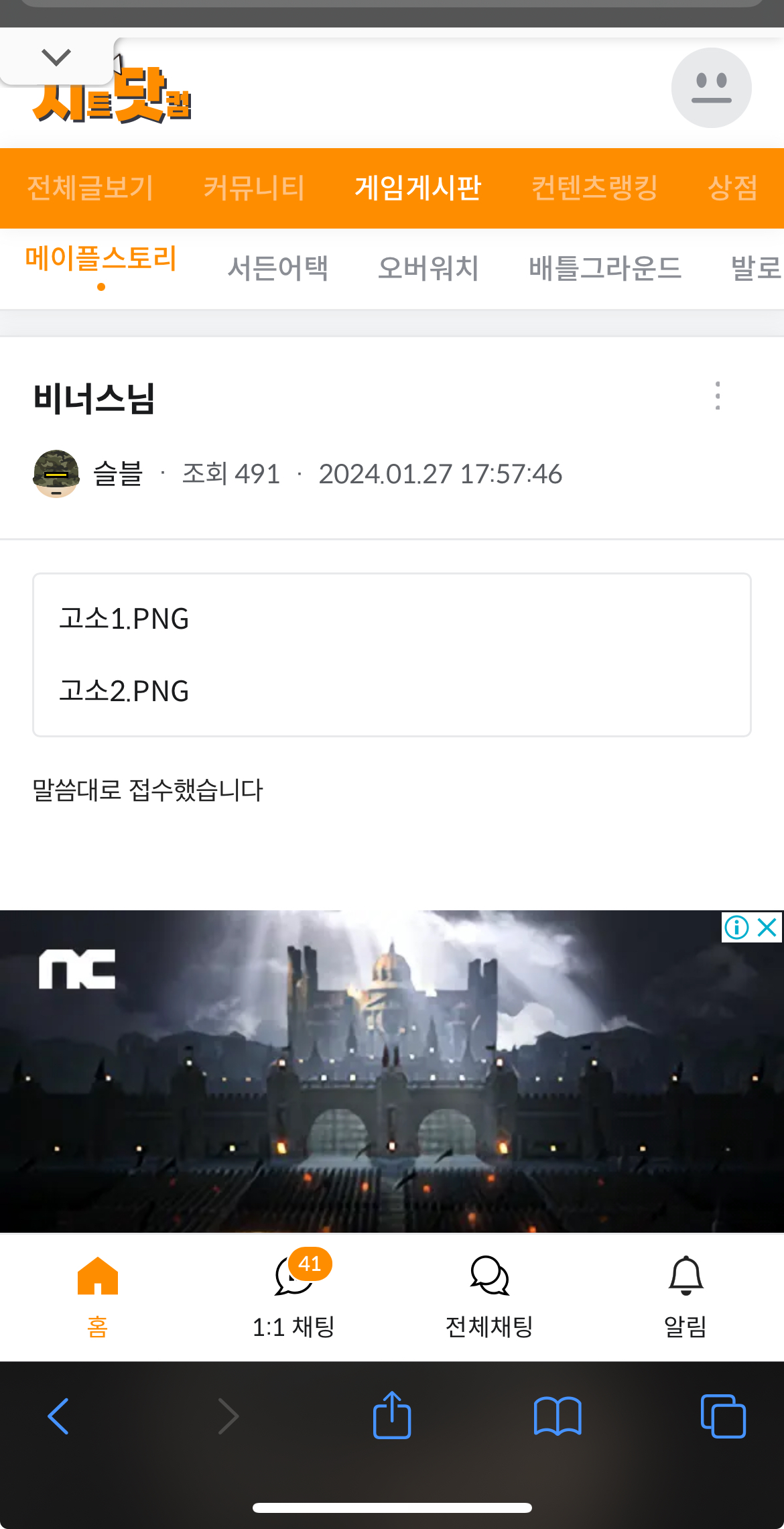Viewport: 784px width, 1529px height.
Task: Open the post's three-dot overflow menu
Action: pos(718,396)
